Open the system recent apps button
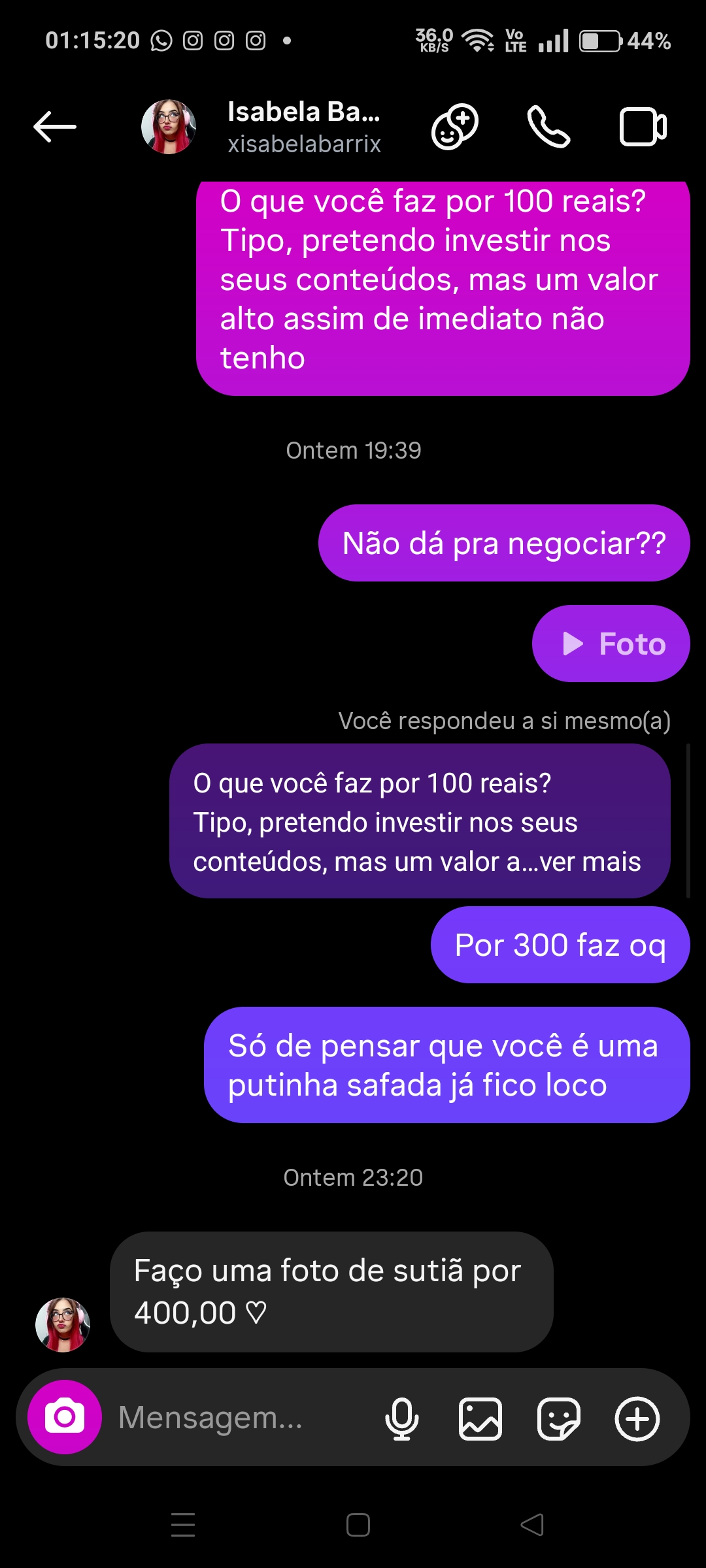Viewport: 706px width, 1568px height. click(x=183, y=1525)
